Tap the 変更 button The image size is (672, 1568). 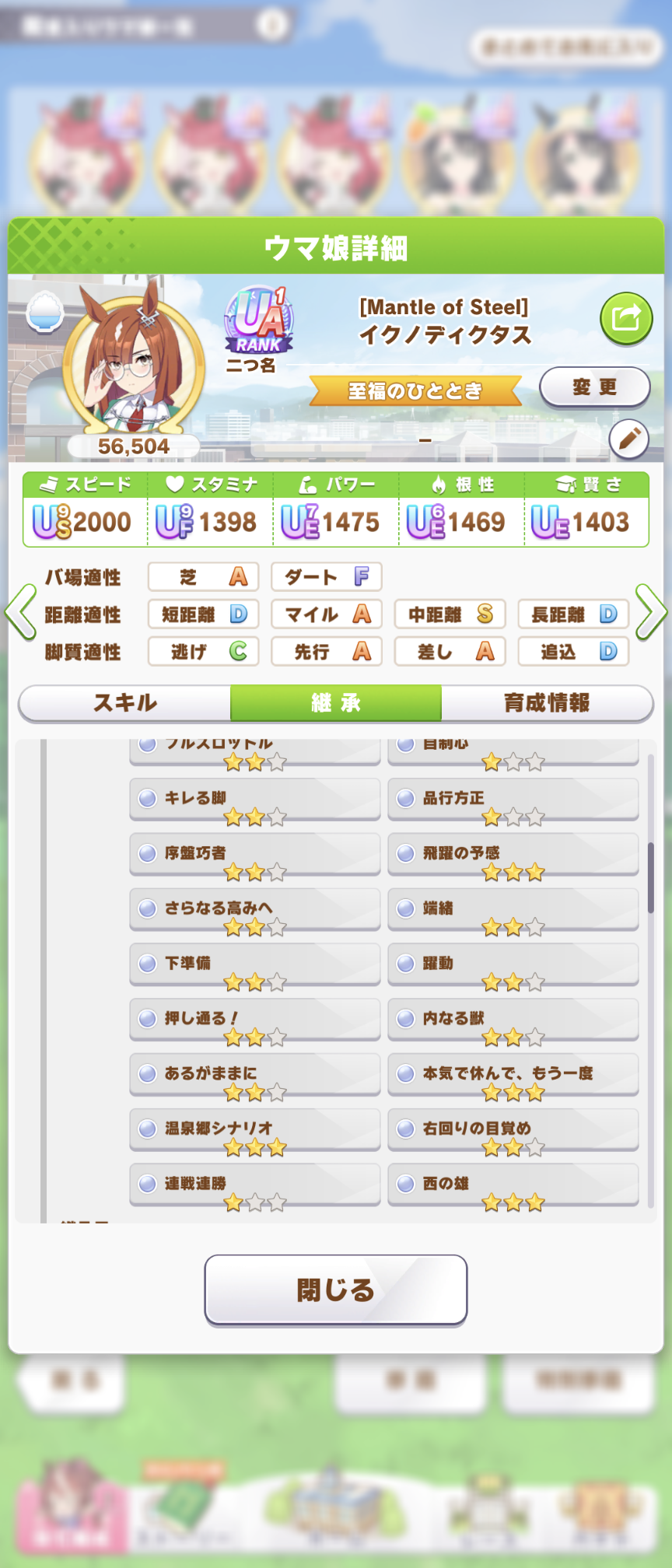click(594, 387)
